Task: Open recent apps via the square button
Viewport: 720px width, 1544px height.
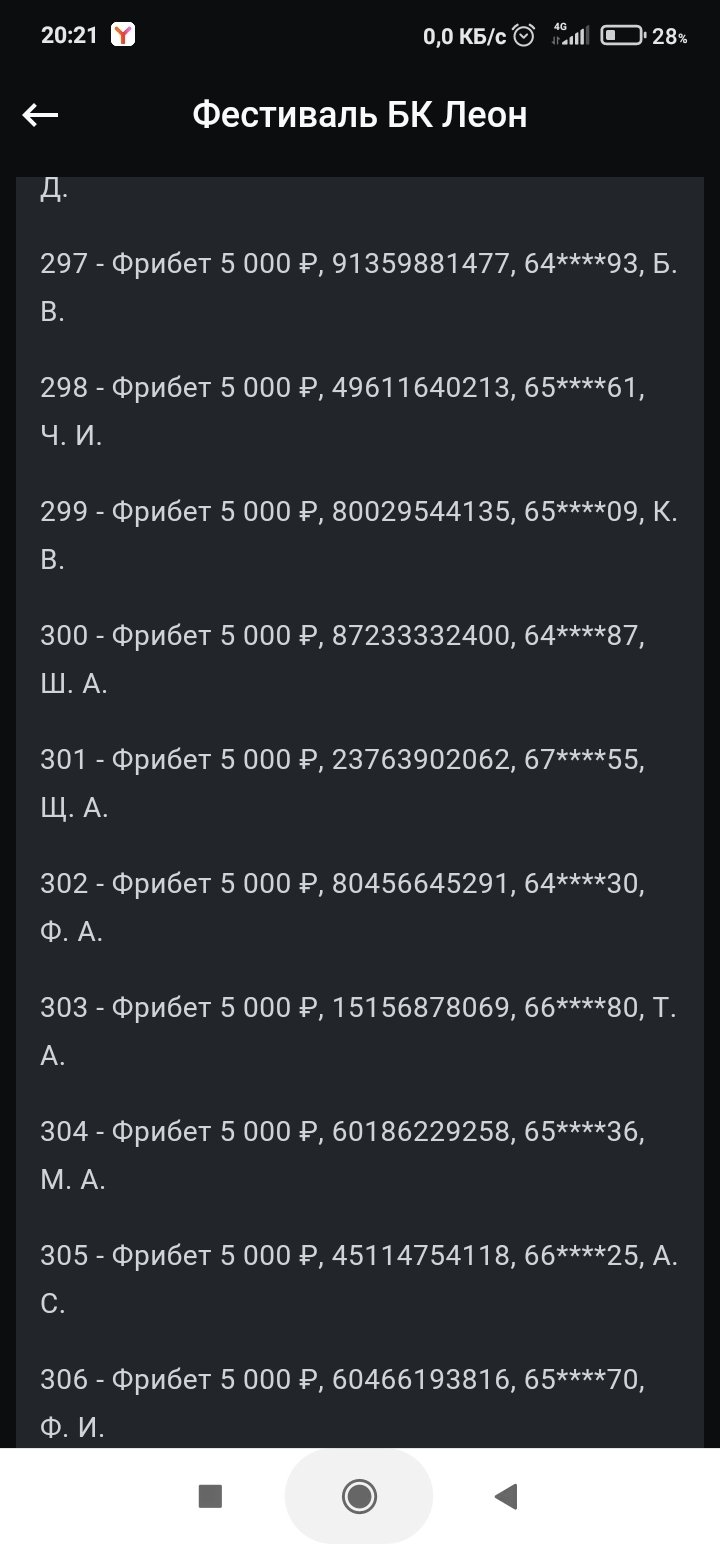Action: (210, 1496)
